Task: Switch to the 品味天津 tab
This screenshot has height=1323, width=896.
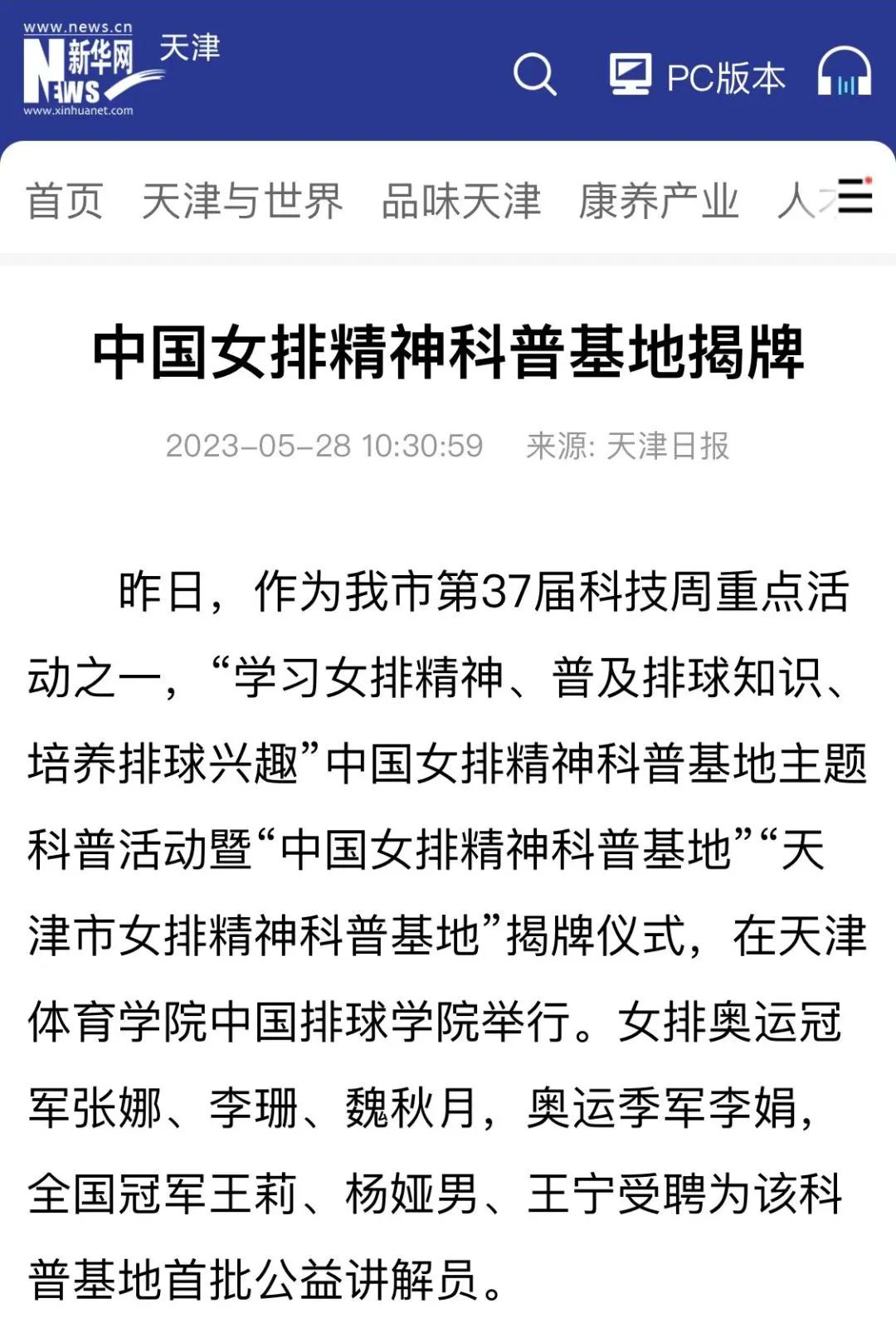Action: tap(460, 201)
